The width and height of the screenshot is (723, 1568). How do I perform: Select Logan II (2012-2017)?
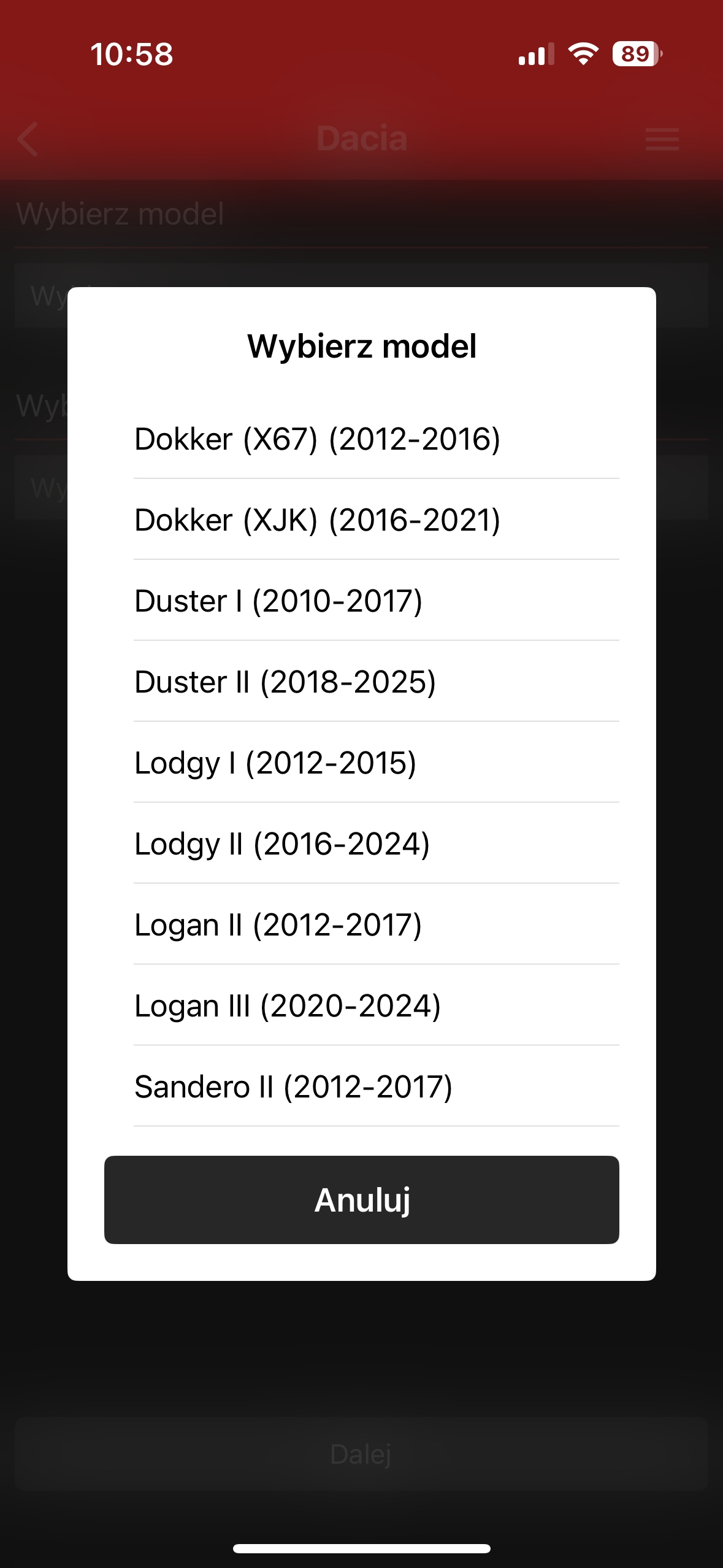pyautogui.click(x=278, y=925)
